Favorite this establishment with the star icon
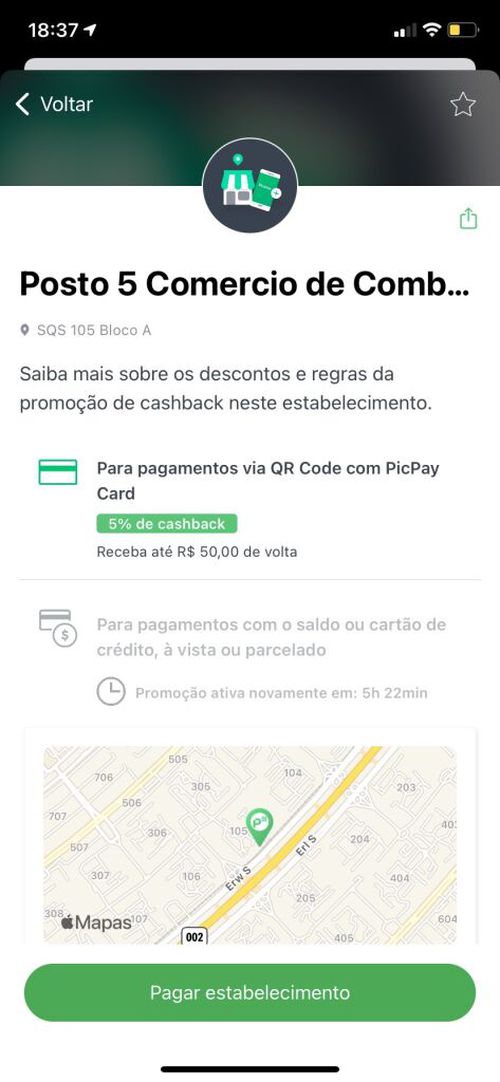The height and width of the screenshot is (1082, 500). tap(463, 105)
